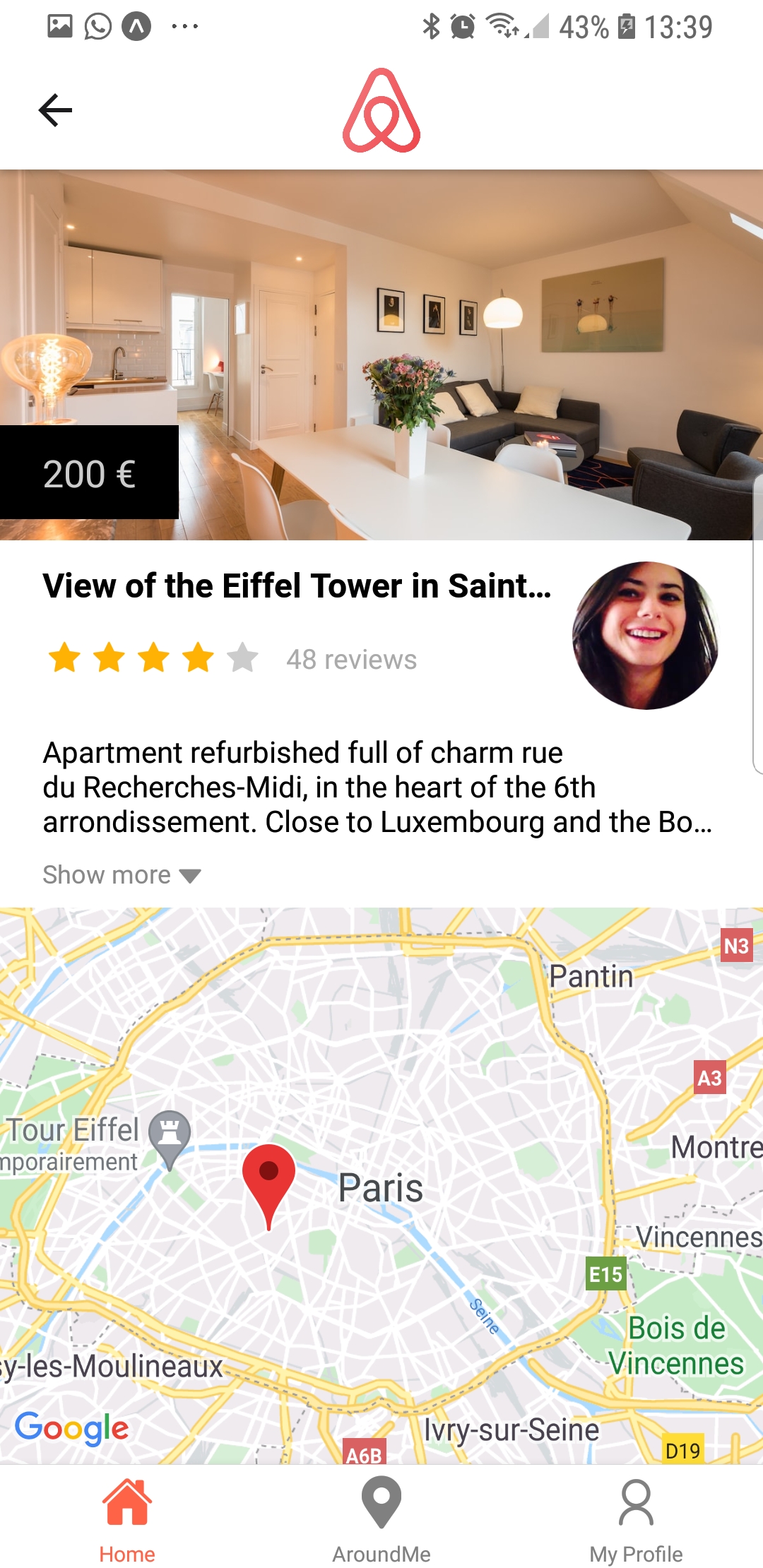
Task: Select the Home icon in bottom navigation
Action: (x=127, y=1504)
